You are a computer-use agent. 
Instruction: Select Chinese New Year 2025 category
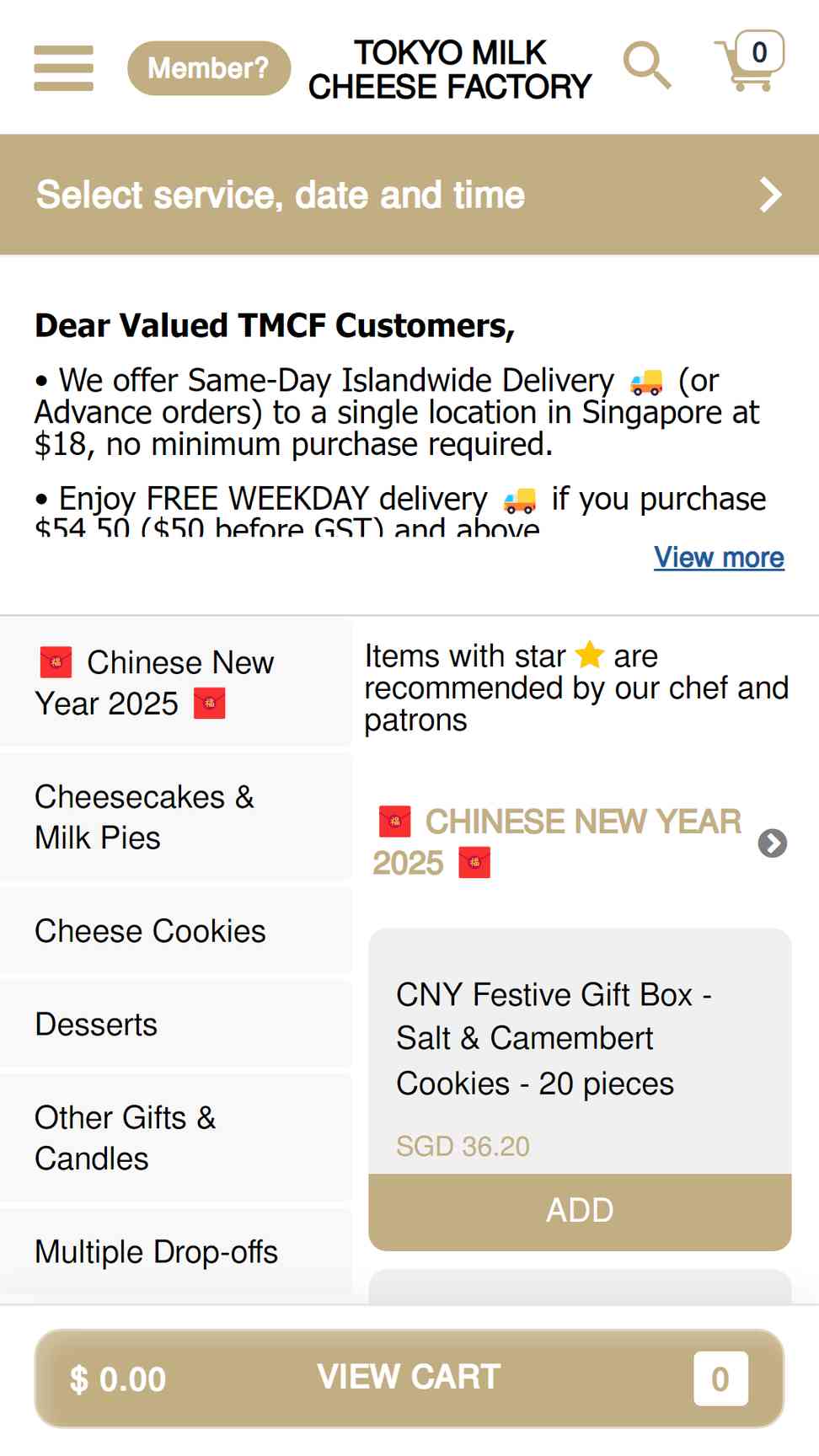(x=176, y=682)
